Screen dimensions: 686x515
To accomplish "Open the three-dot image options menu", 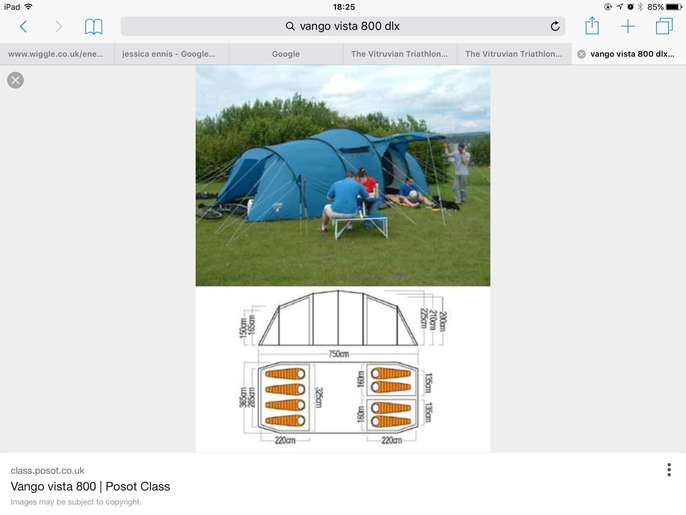I will [x=669, y=470].
